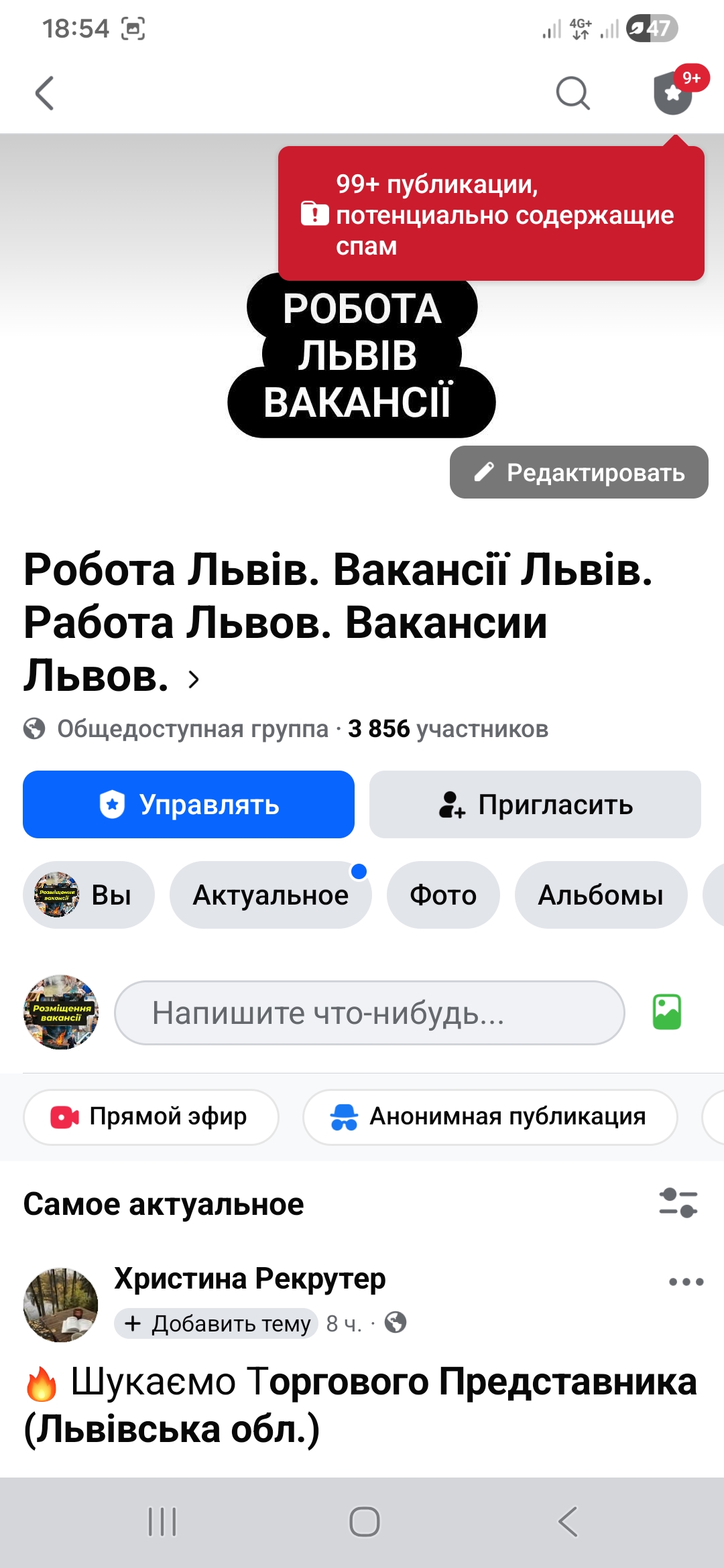Switch to the Актуальное tab
This screenshot has width=724, height=1568.
270,895
